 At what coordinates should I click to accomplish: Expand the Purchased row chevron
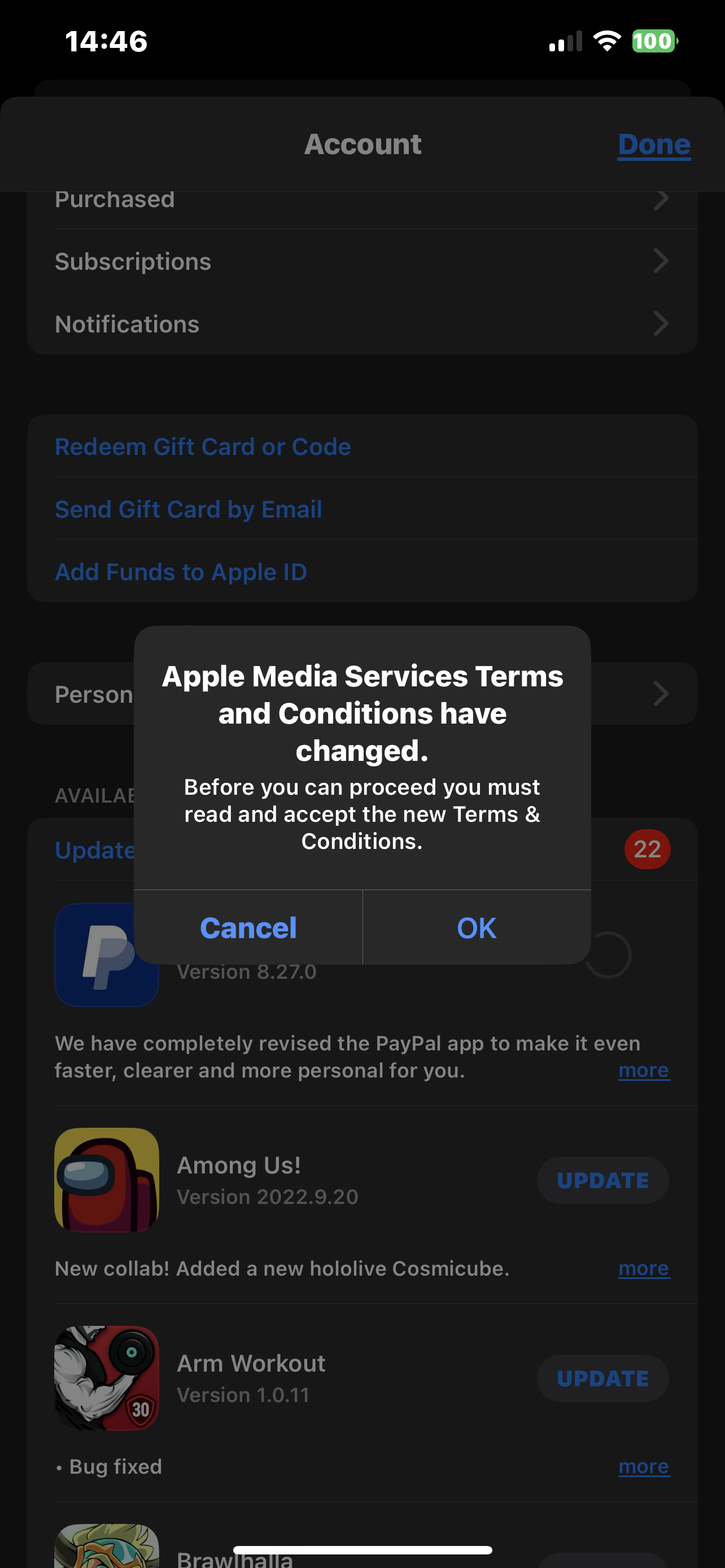pyautogui.click(x=661, y=200)
